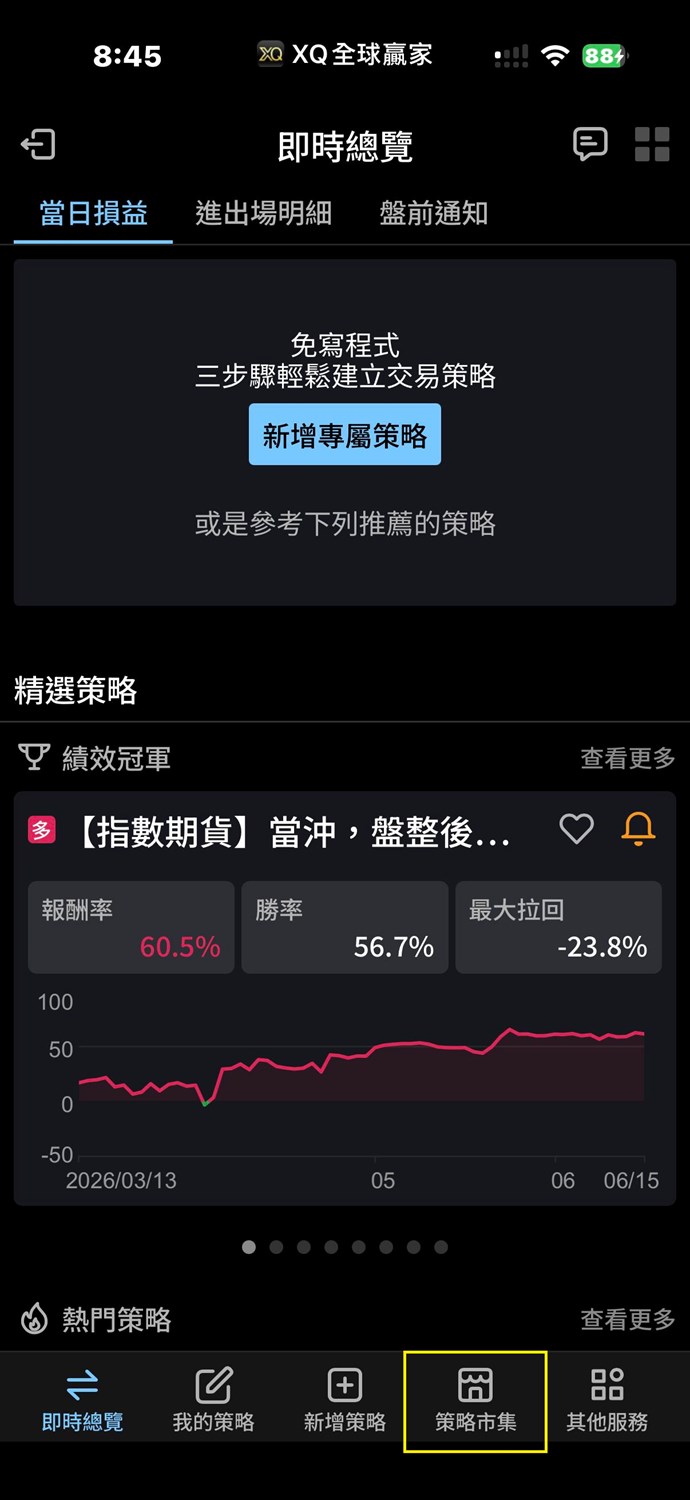Open 其他服務 in bottom navigation
The height and width of the screenshot is (1500, 690).
pyautogui.click(x=607, y=1400)
